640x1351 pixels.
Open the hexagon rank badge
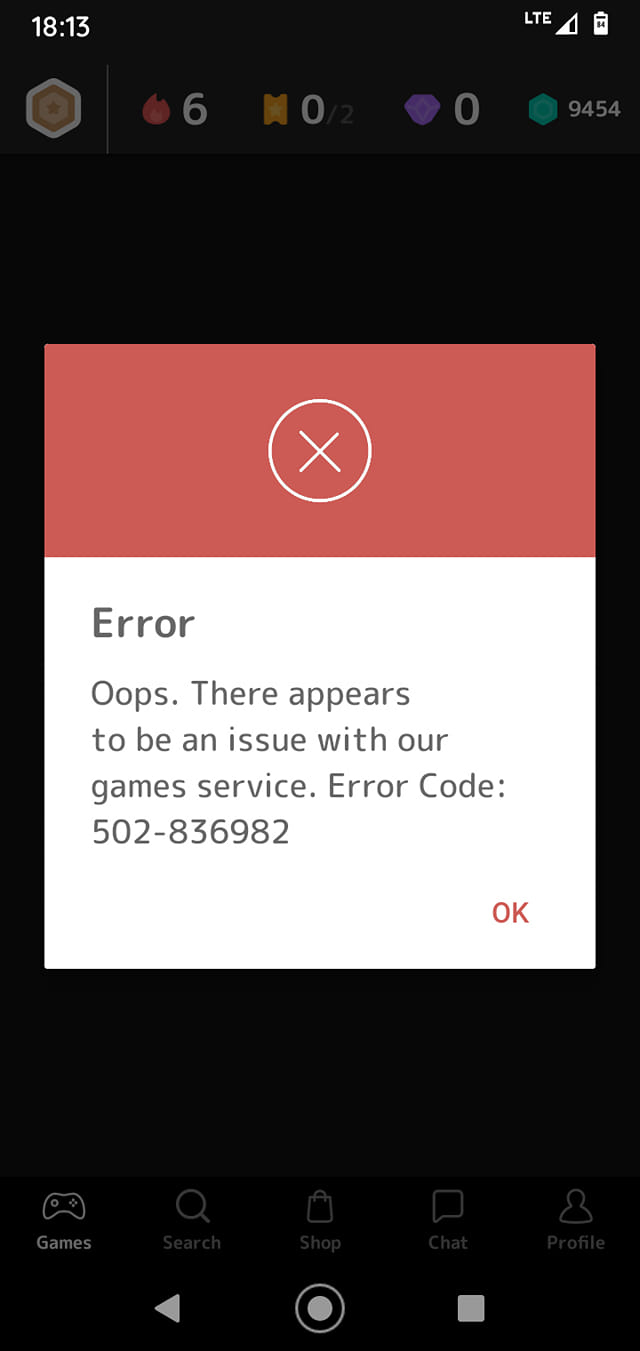pos(53,108)
